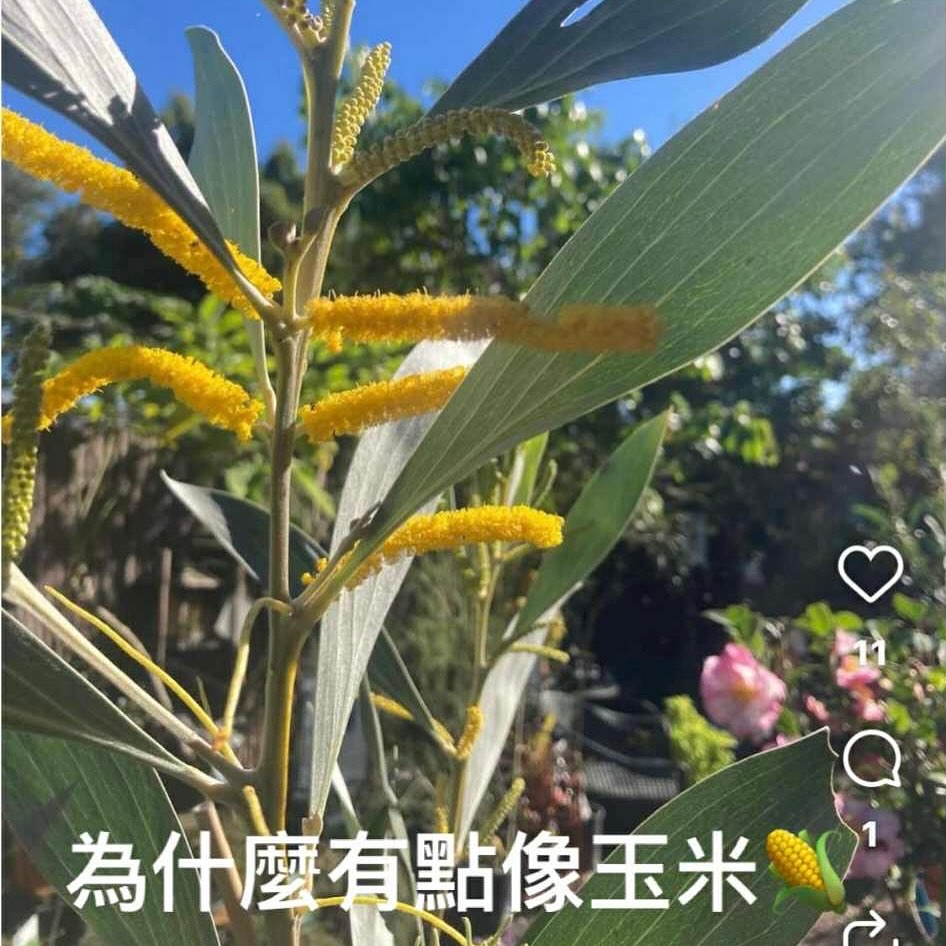Image resolution: width=946 pixels, height=946 pixels.
Task: Share this post using the arrow icon
Action: tap(868, 927)
